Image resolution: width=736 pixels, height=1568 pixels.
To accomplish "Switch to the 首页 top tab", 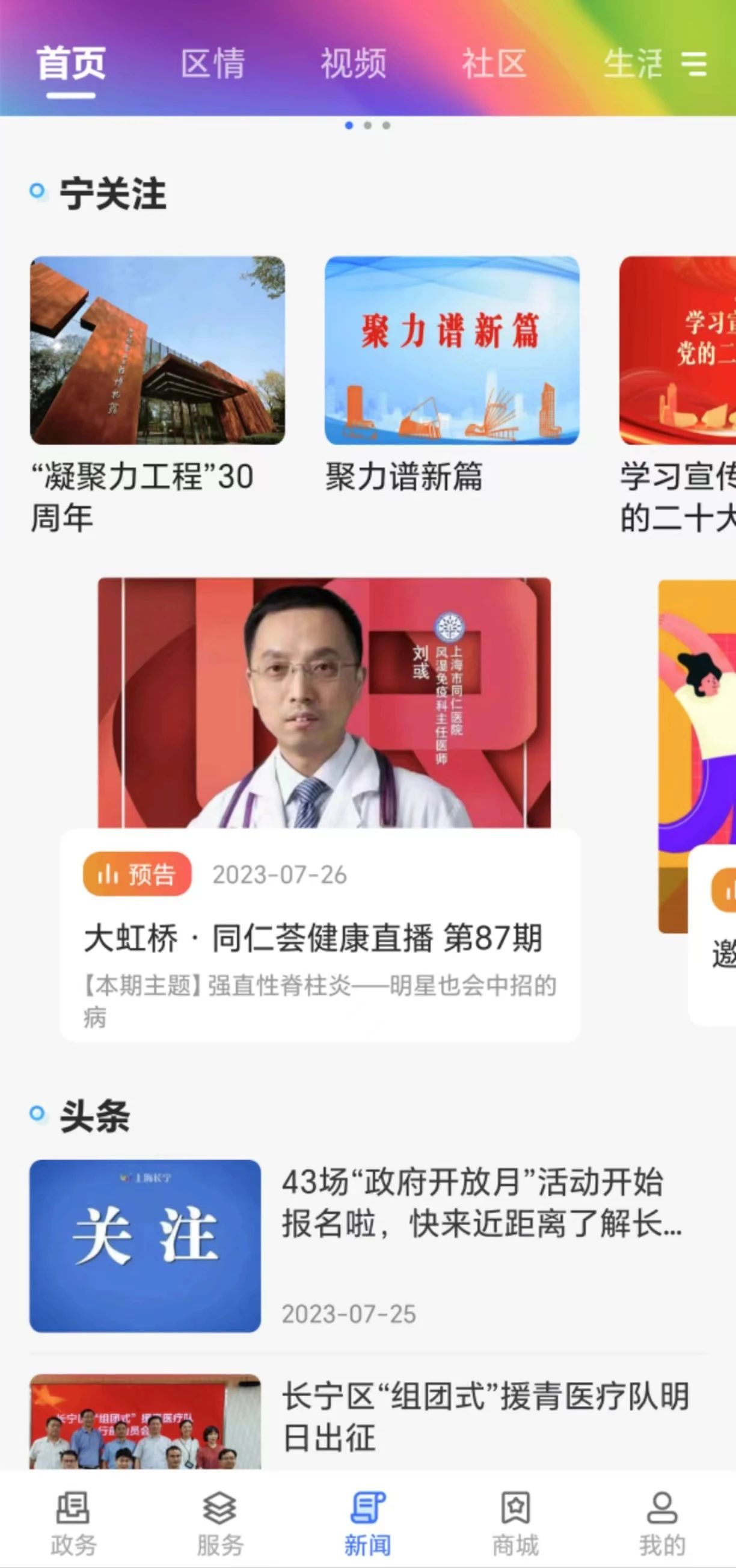I will (x=71, y=63).
